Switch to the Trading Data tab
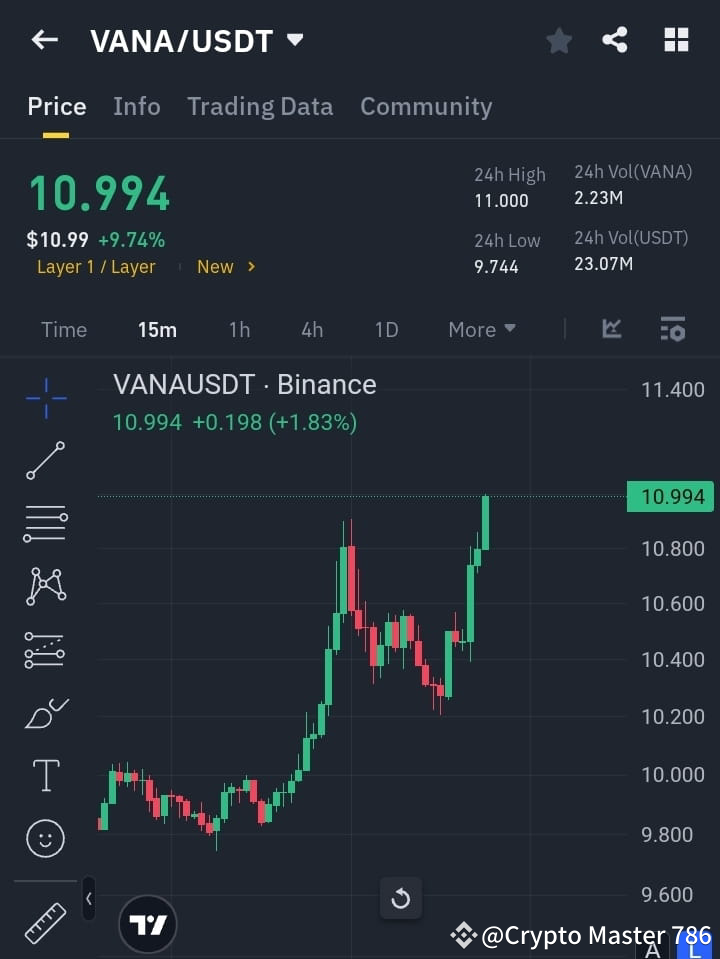The height and width of the screenshot is (959, 720). click(x=260, y=106)
